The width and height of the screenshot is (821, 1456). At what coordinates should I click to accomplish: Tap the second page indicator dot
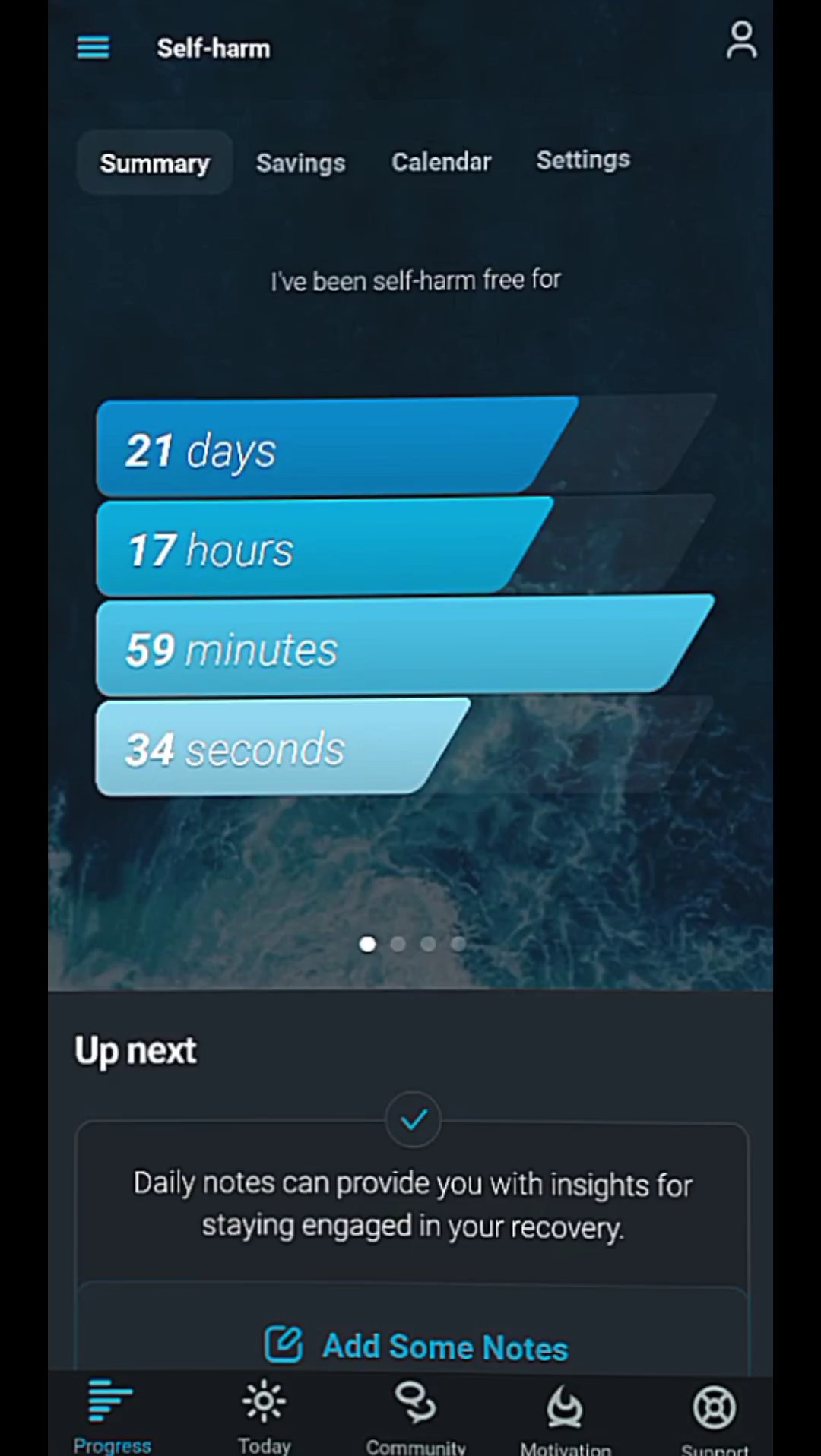tap(398, 944)
